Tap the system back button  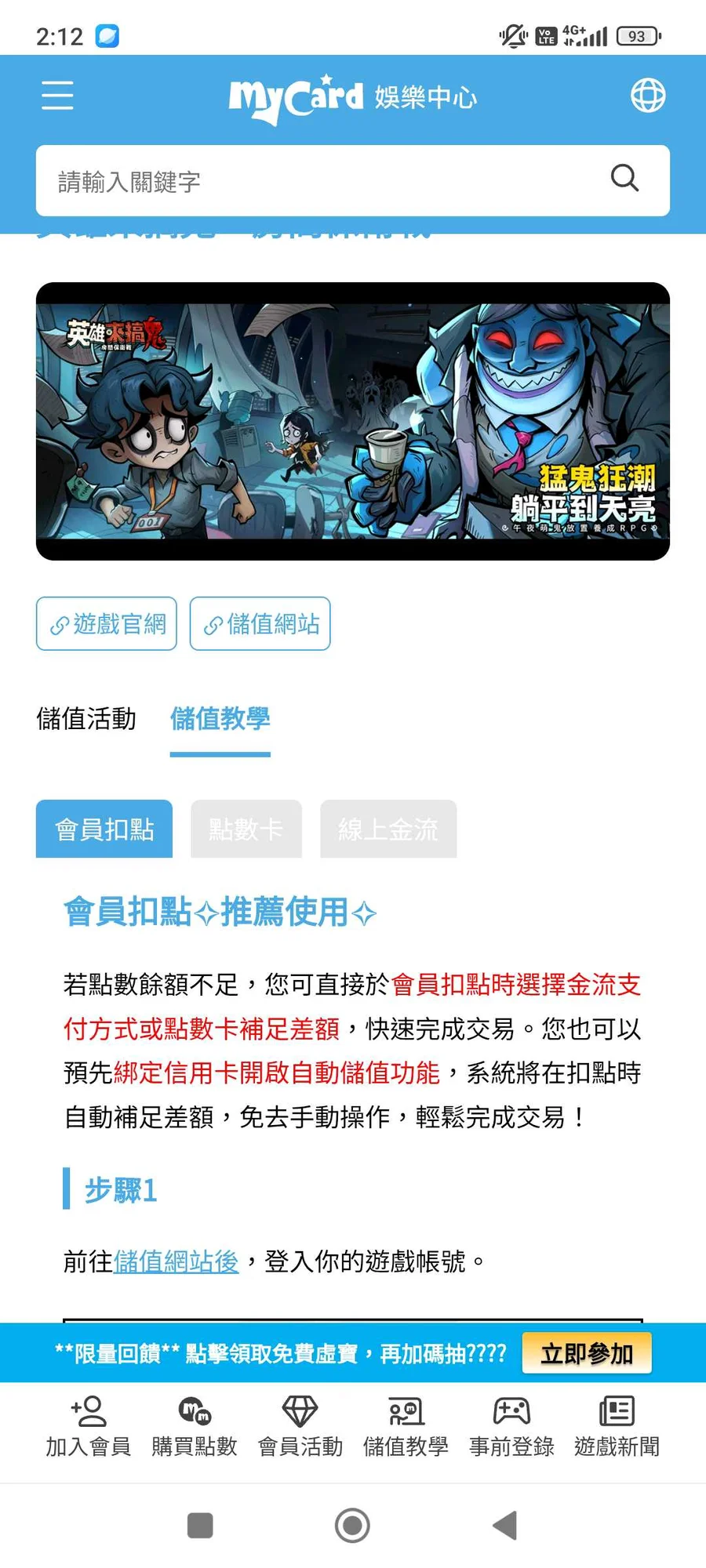click(504, 1526)
